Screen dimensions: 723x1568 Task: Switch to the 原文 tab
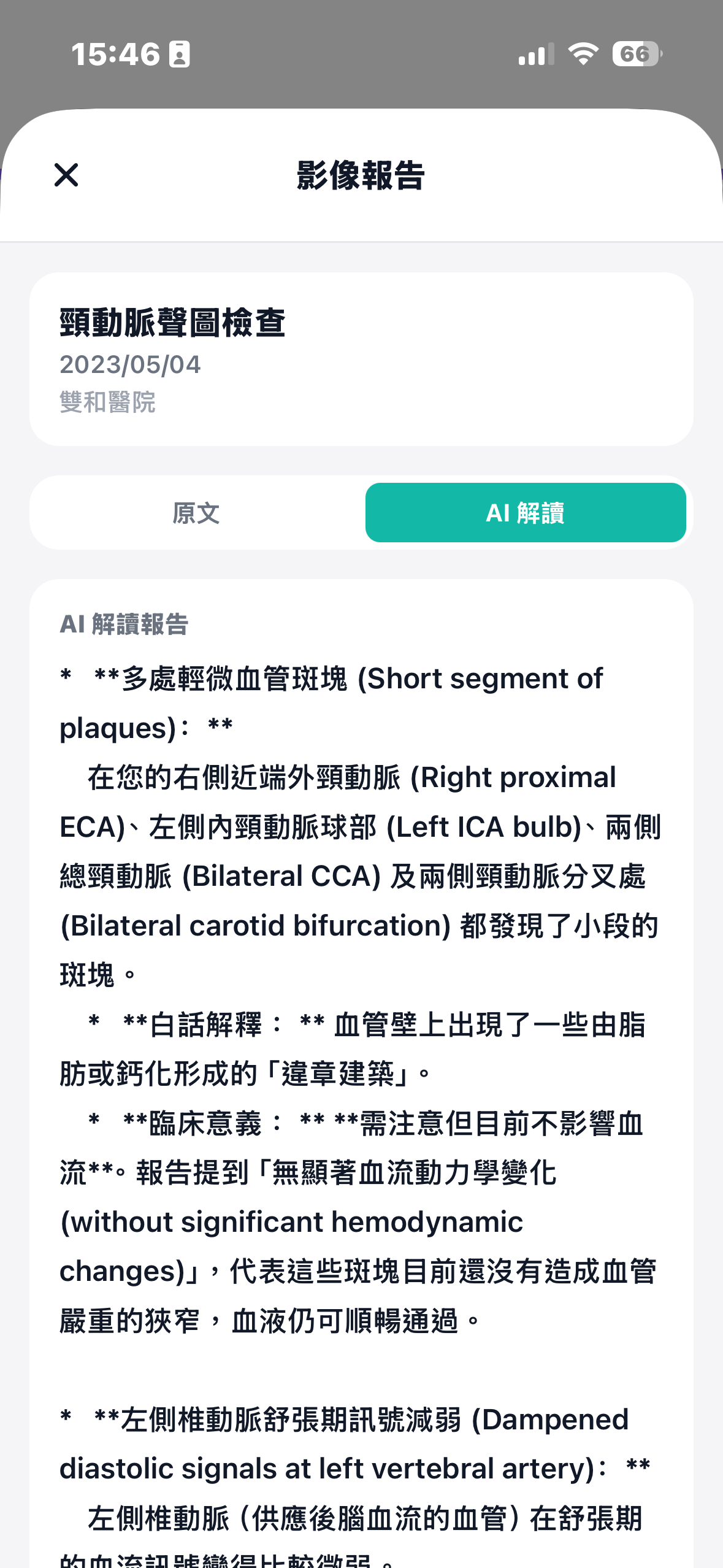tap(196, 513)
